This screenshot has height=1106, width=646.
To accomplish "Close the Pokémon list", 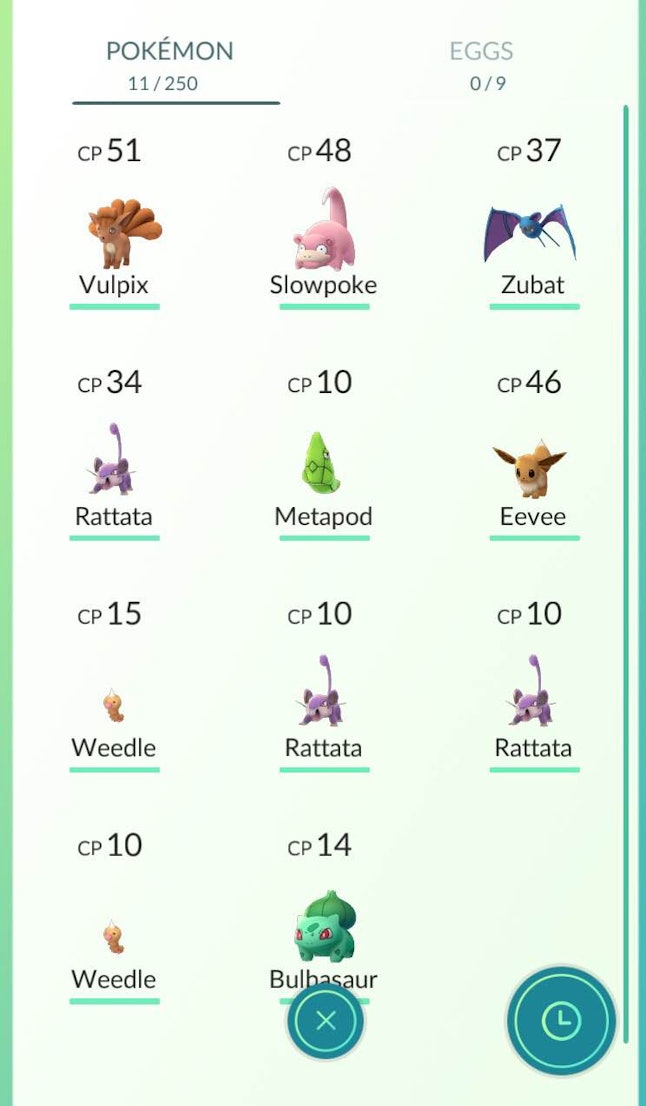I will coord(325,1020).
